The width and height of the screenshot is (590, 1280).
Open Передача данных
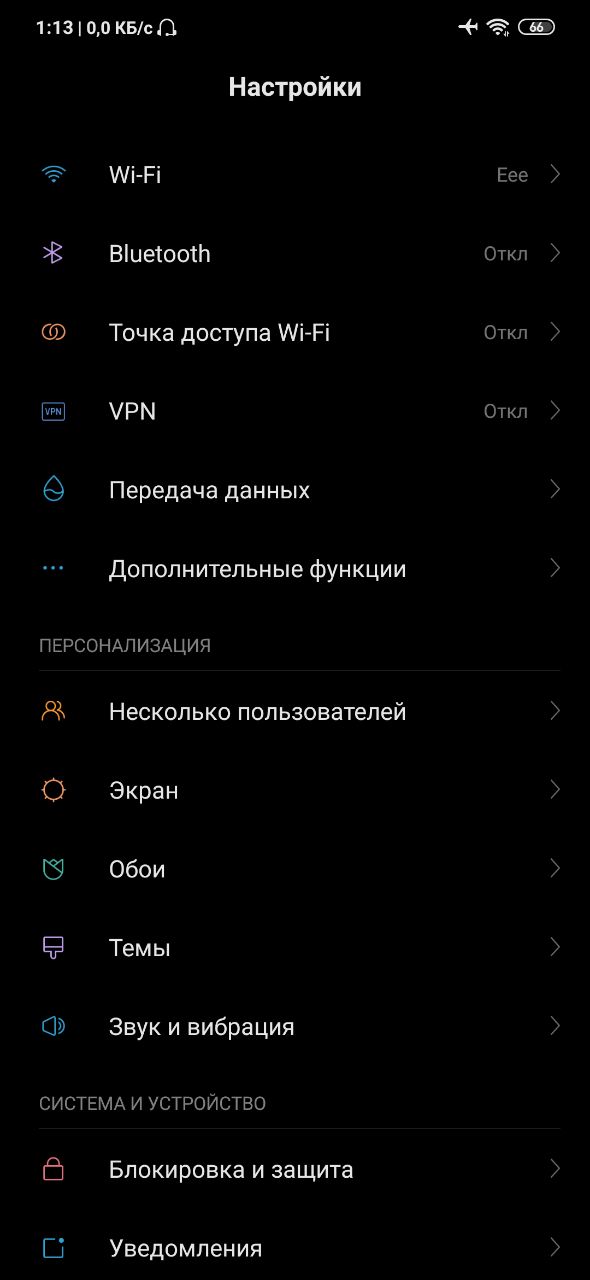pos(295,491)
